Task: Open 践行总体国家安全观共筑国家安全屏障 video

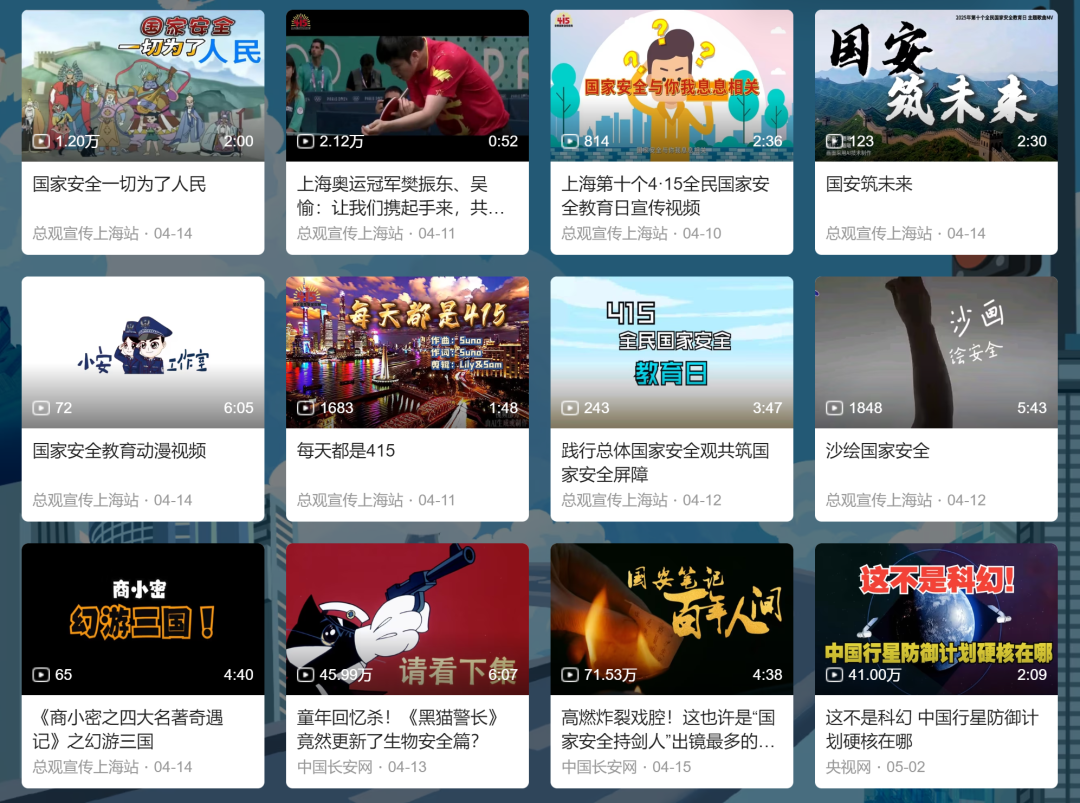Action: pos(671,352)
